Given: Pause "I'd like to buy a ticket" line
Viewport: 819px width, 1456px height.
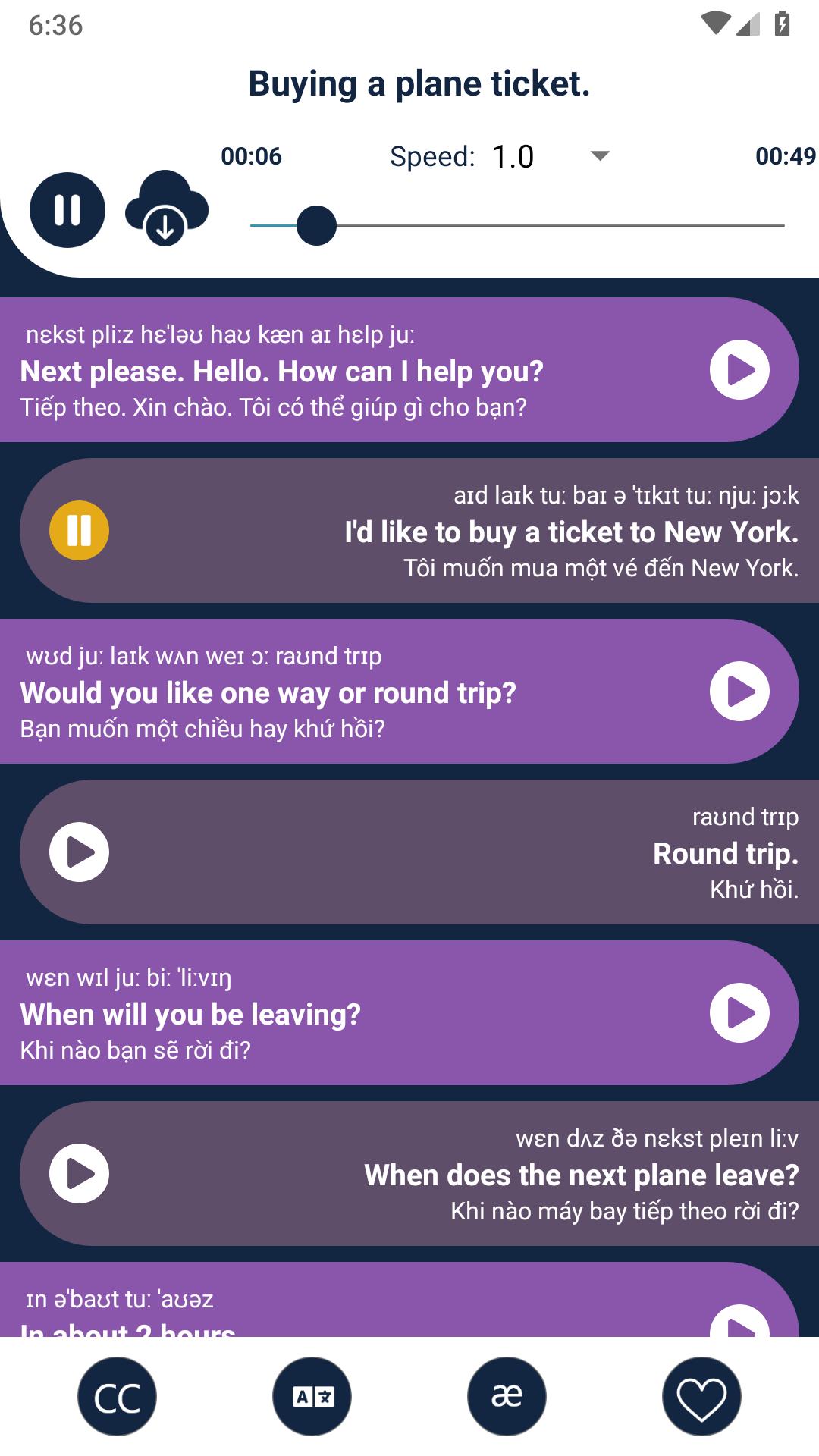Looking at the screenshot, I should coord(80,531).
